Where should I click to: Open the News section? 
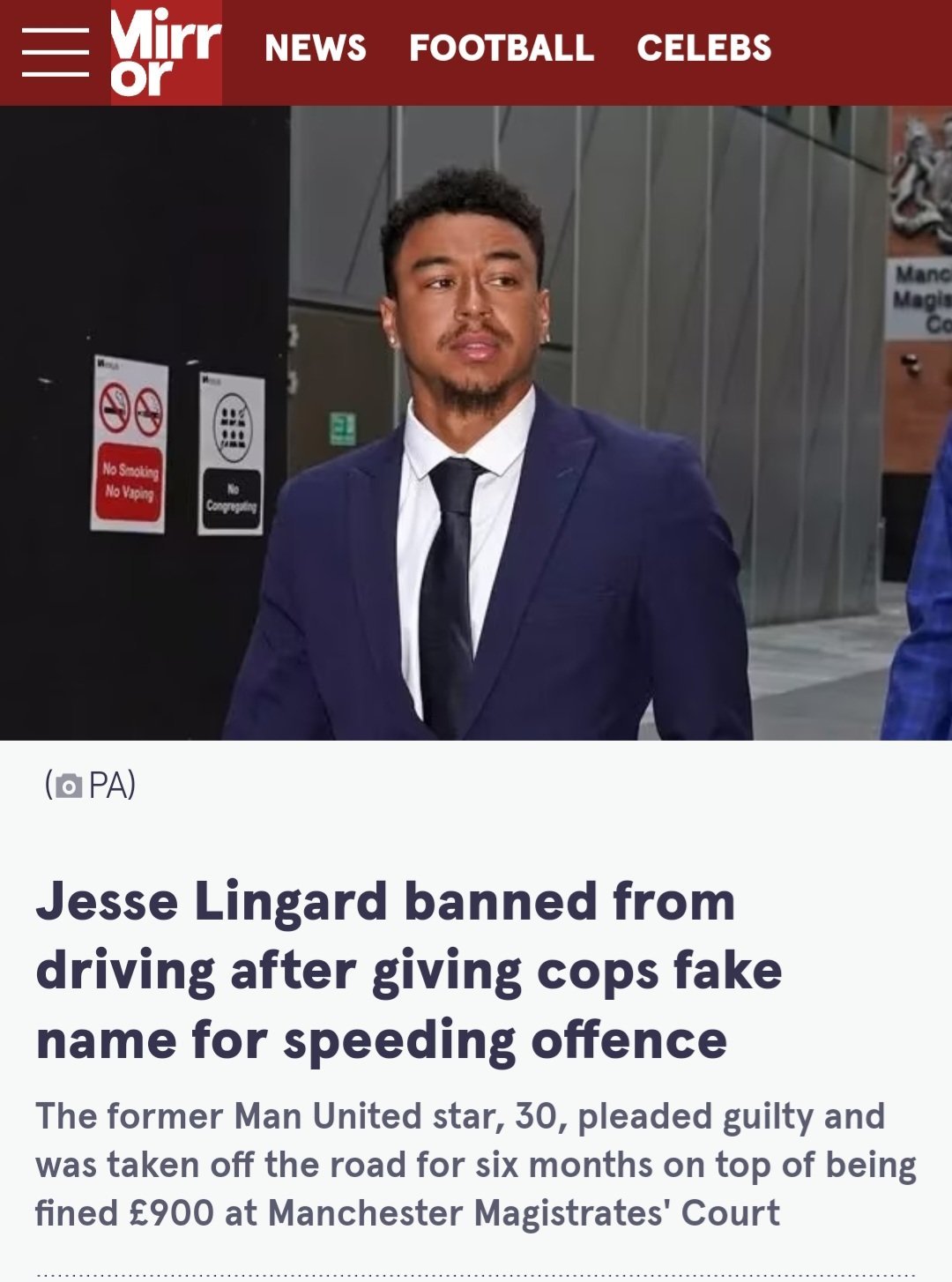pos(316,48)
